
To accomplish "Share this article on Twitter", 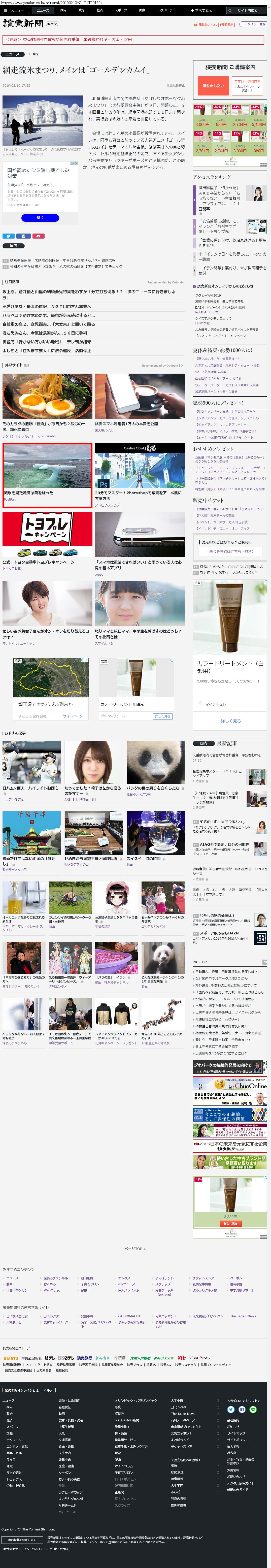I will pyautogui.click(x=8, y=236).
